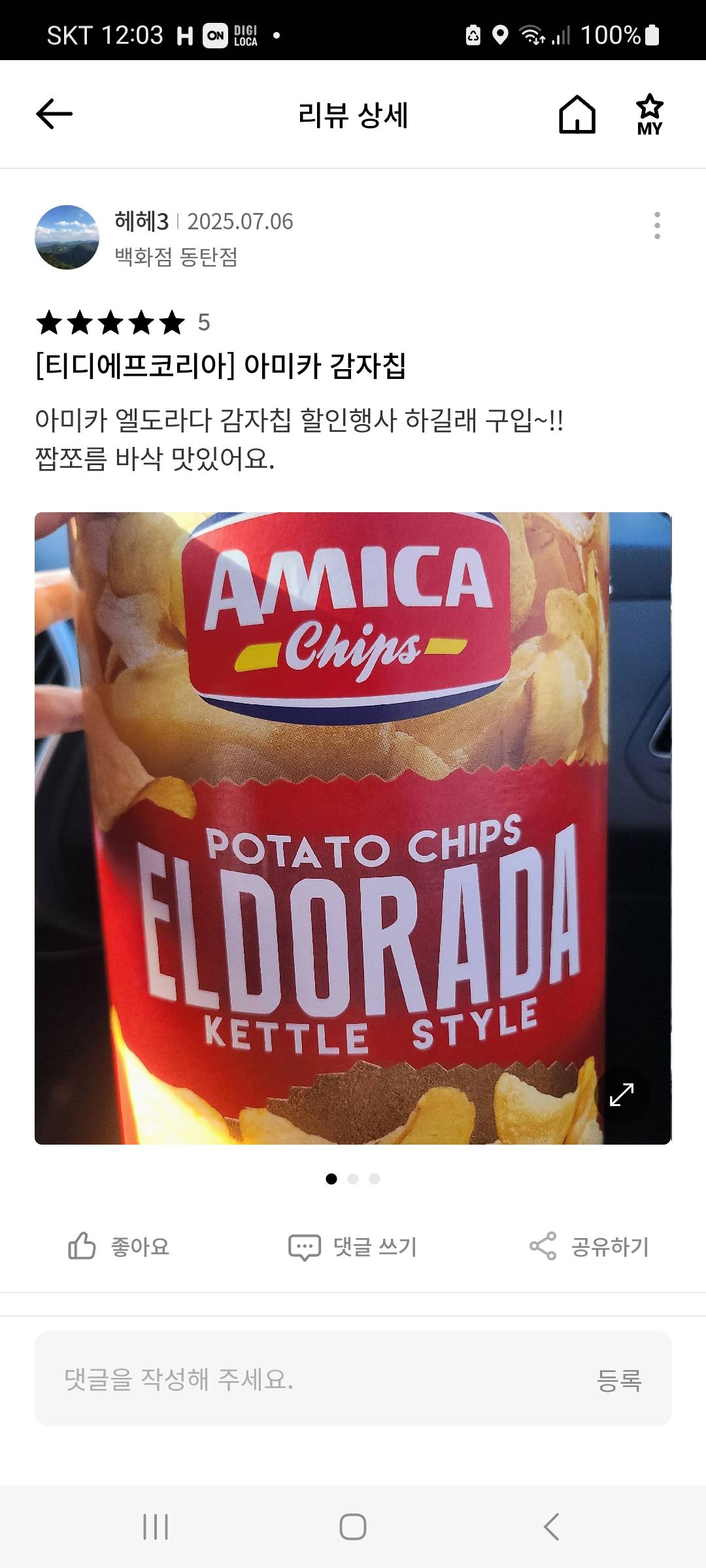
Task: Open the system recent apps button
Action: tap(156, 1527)
